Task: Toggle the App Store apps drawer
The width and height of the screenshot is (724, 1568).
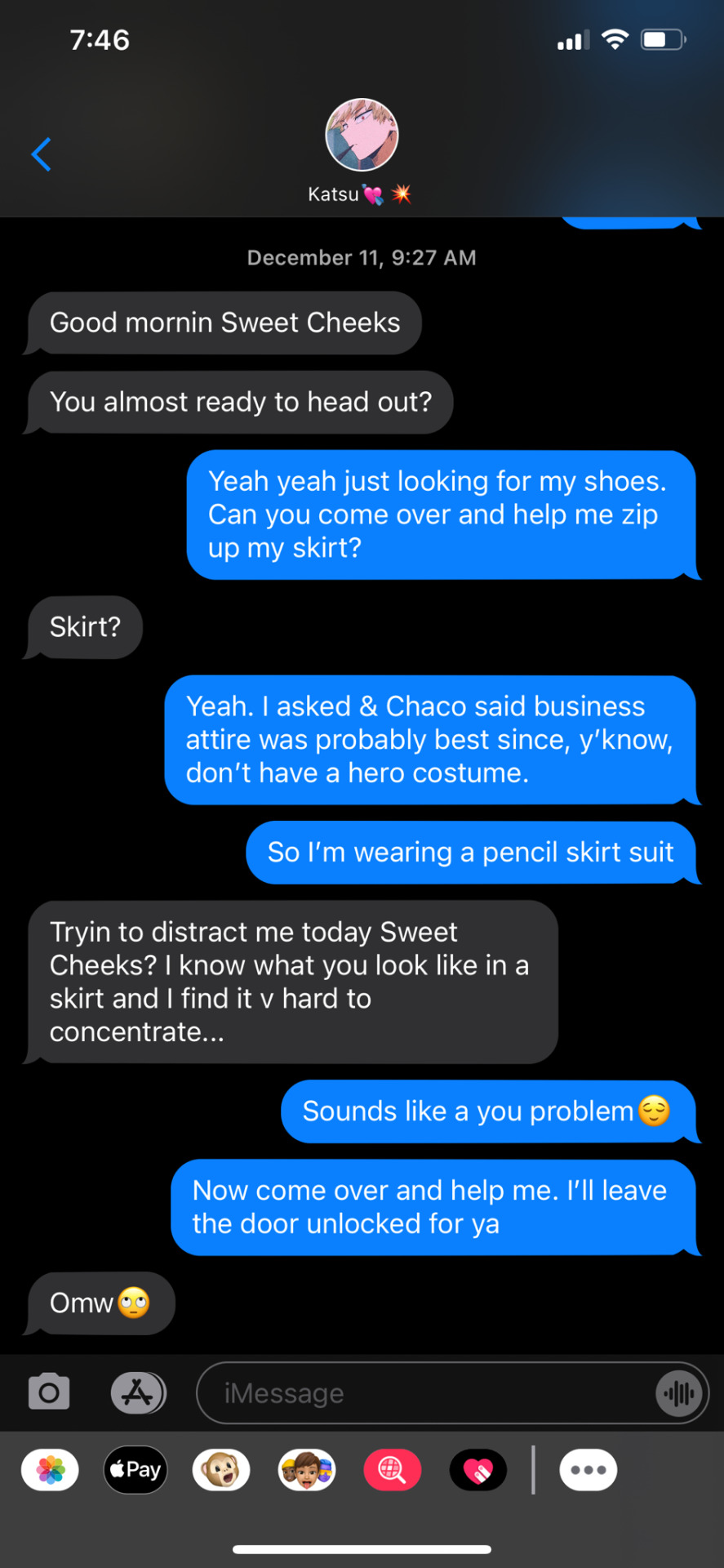Action: click(138, 1392)
